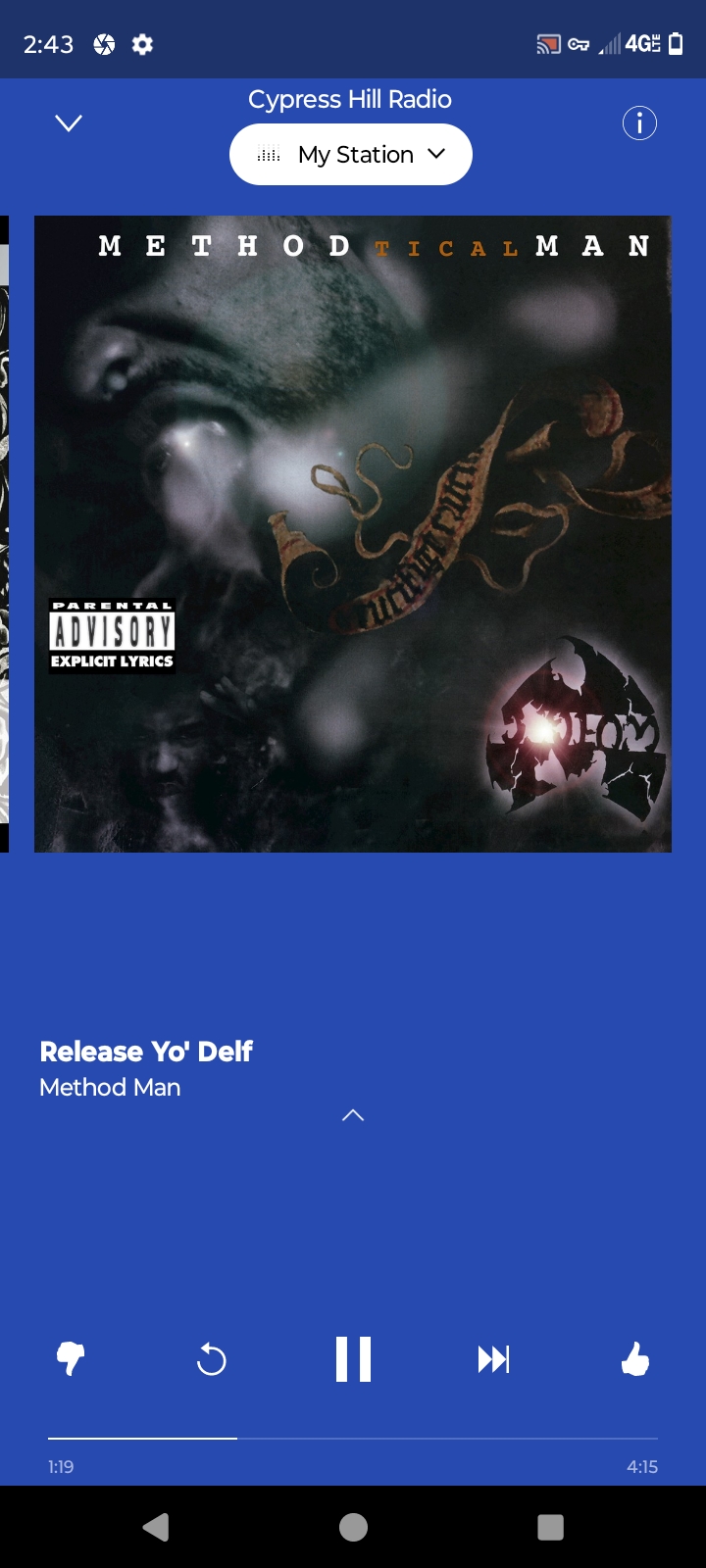
Task: Expand track details with the up chevron
Action: pyautogui.click(x=353, y=1115)
